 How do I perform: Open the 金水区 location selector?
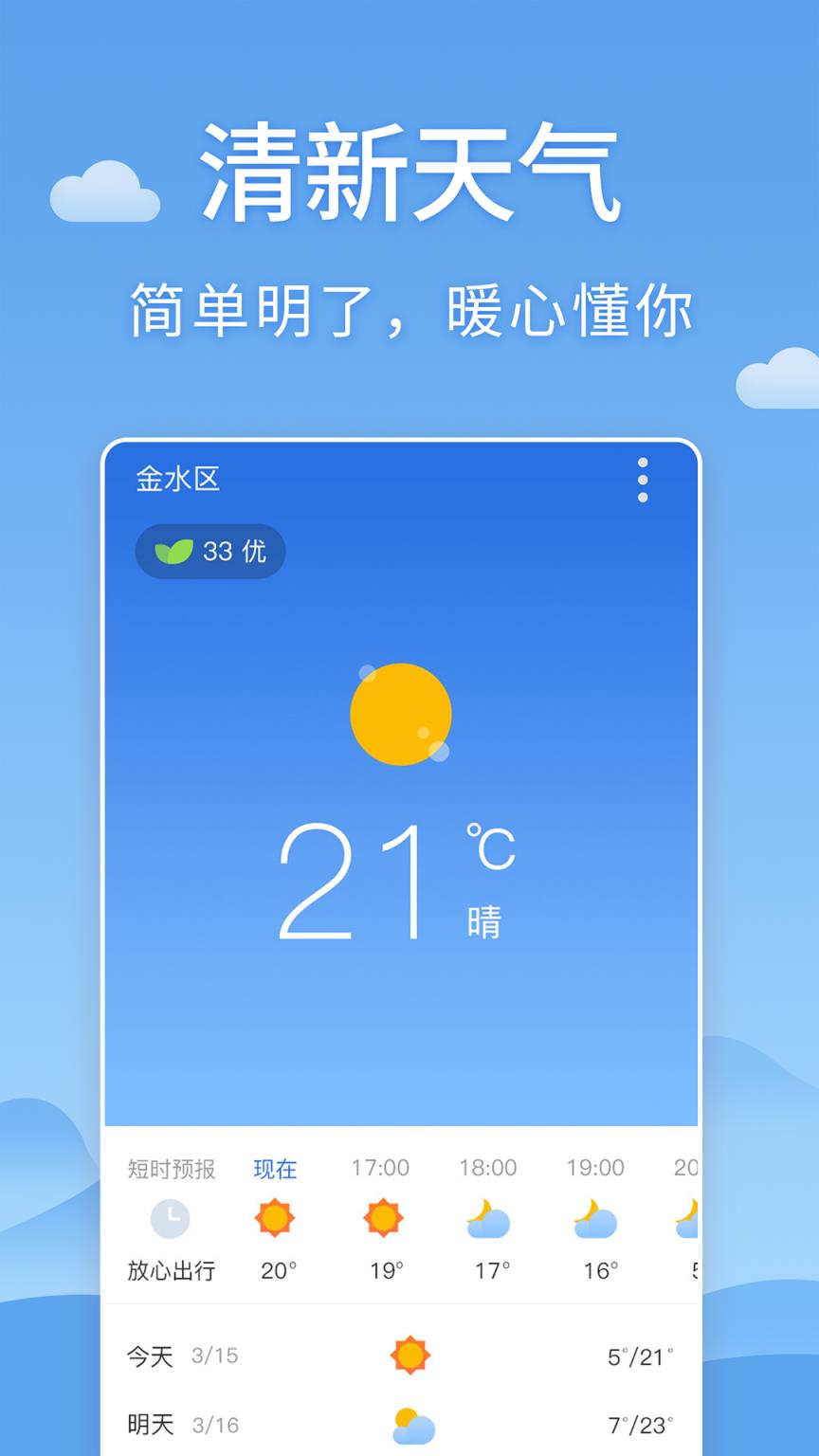[x=179, y=480]
